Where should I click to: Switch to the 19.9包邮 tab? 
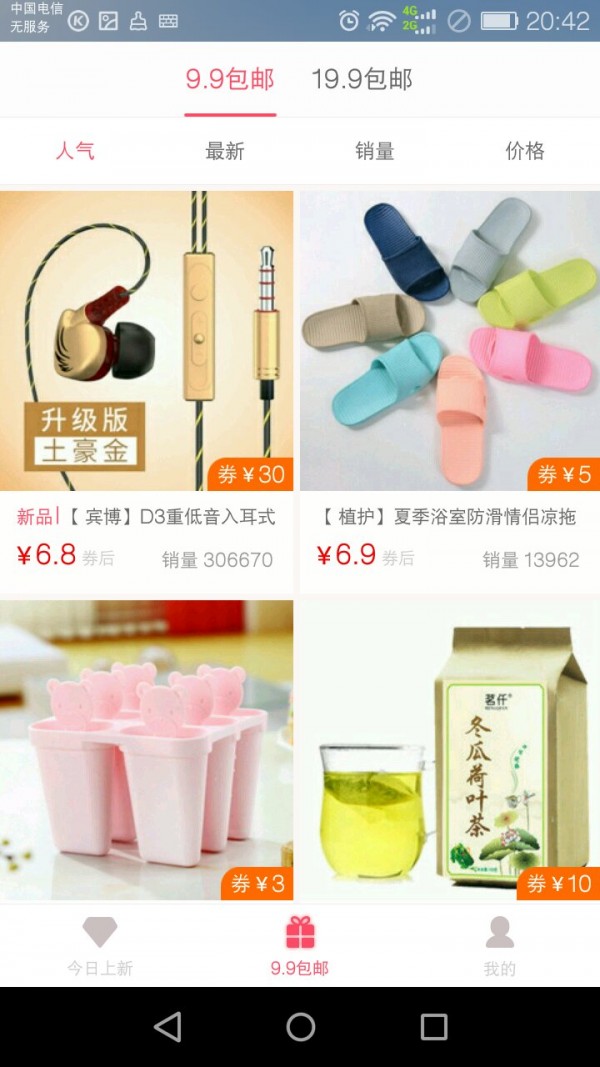pos(362,80)
